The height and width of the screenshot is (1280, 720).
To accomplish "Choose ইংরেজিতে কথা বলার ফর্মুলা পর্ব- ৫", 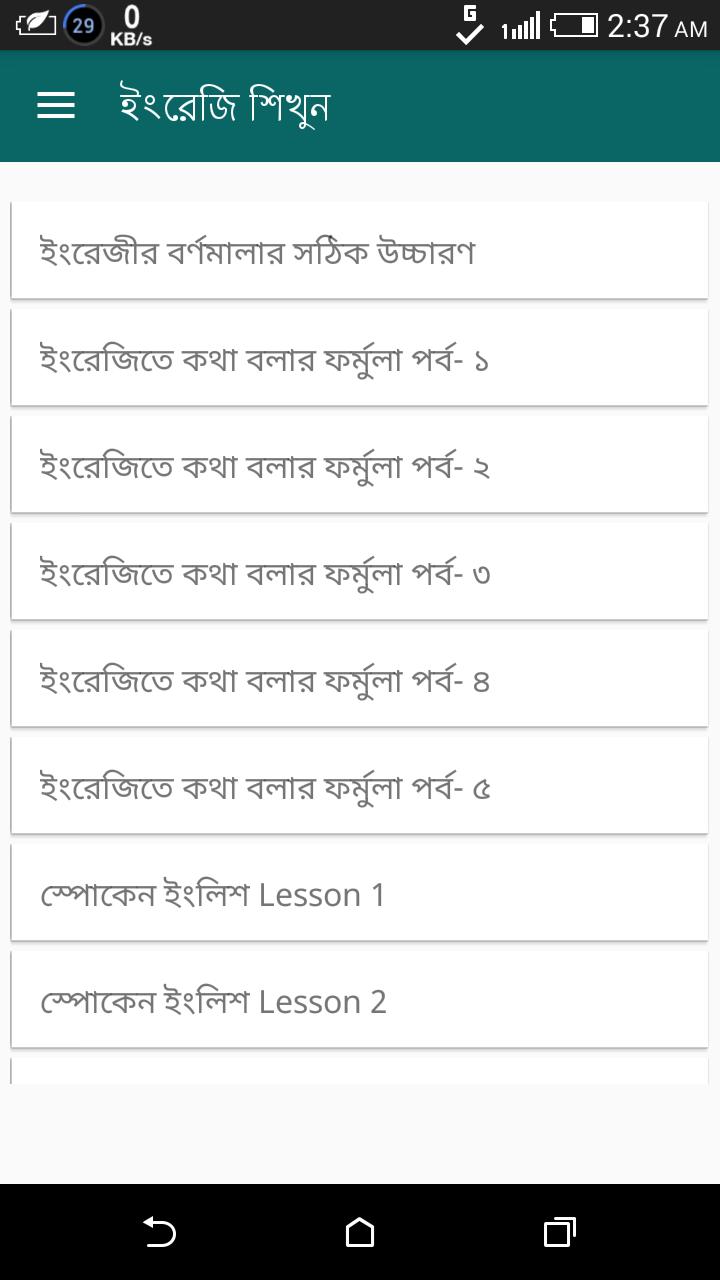I will (x=360, y=786).
